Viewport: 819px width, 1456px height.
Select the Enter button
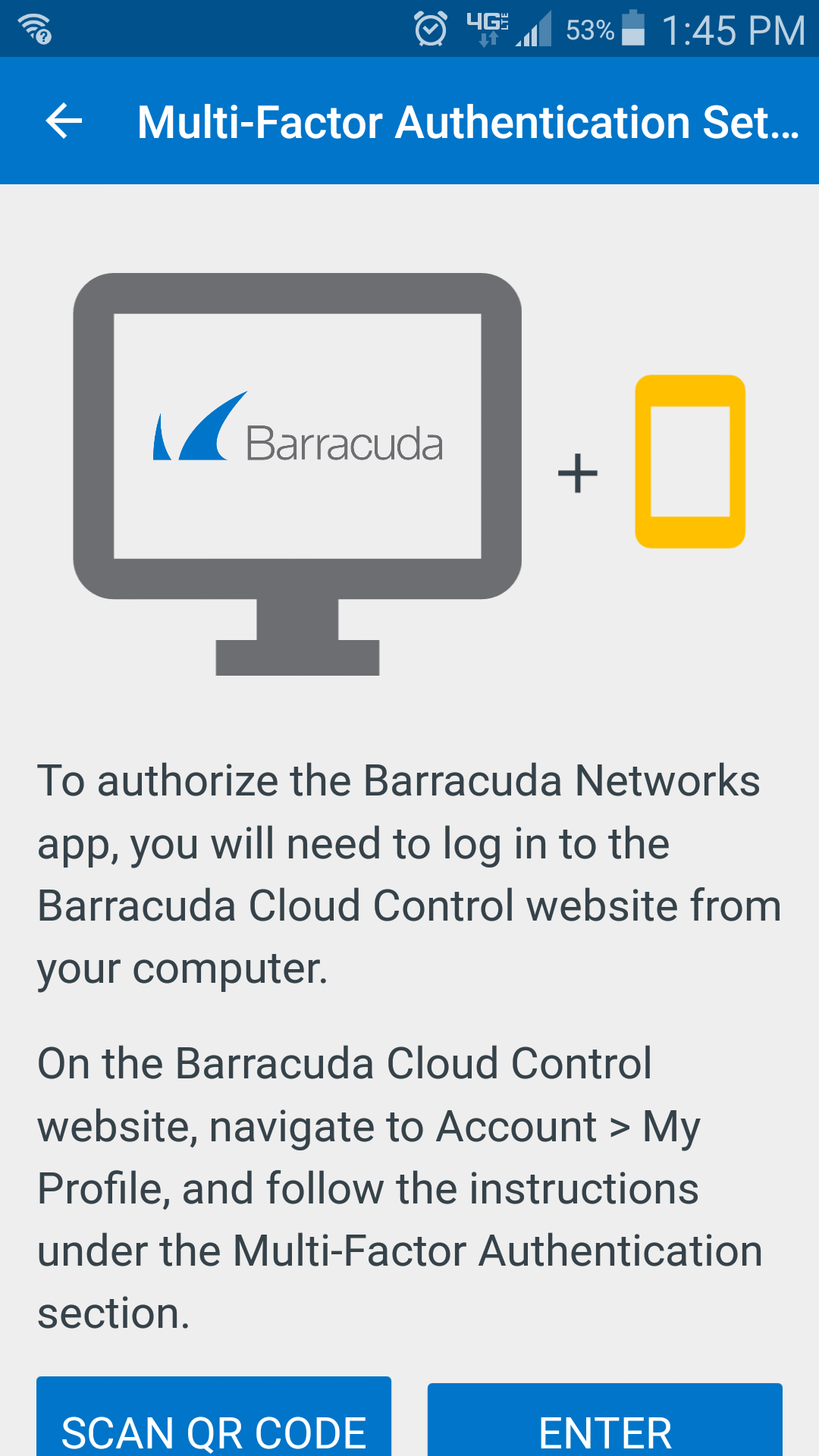(605, 1420)
